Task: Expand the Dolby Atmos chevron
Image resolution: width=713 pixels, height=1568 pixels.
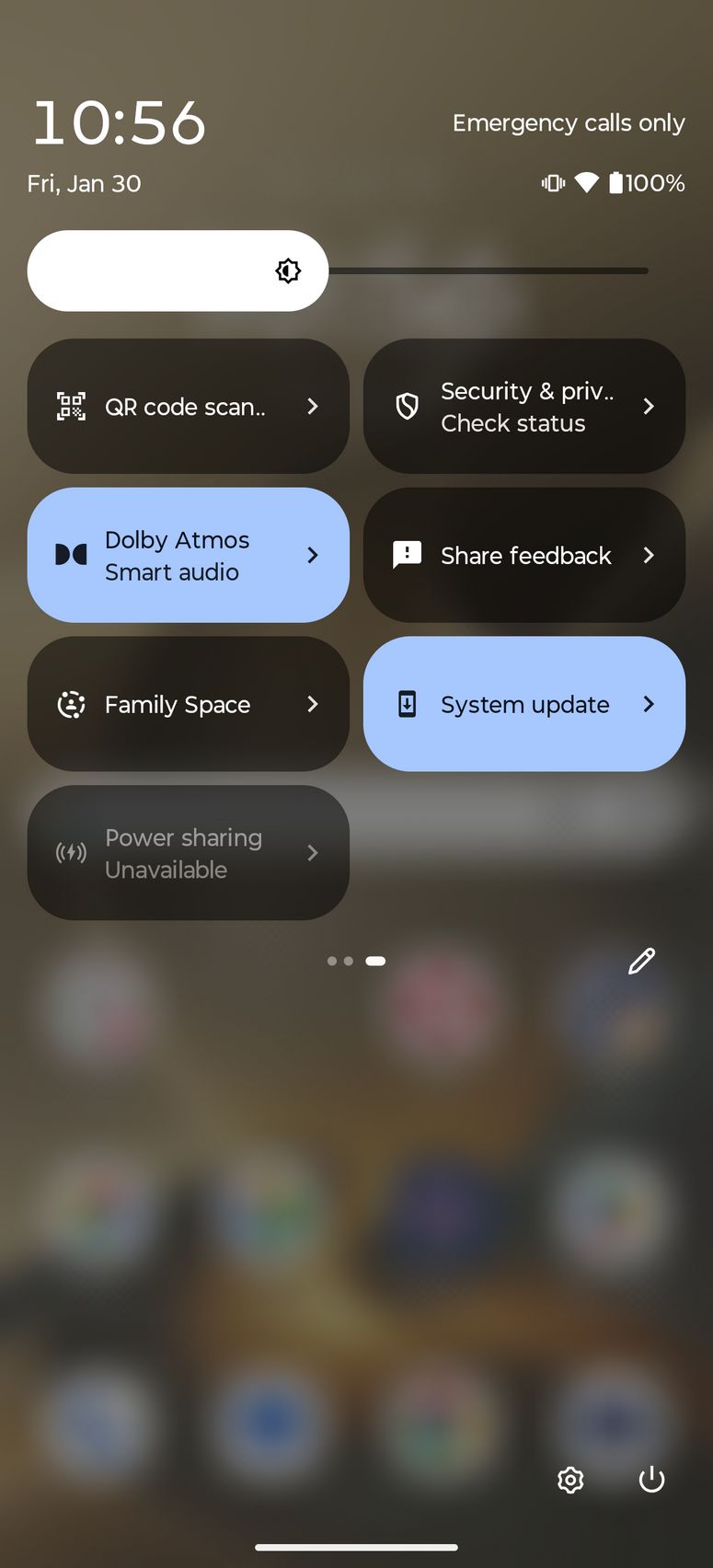Action: (x=313, y=555)
